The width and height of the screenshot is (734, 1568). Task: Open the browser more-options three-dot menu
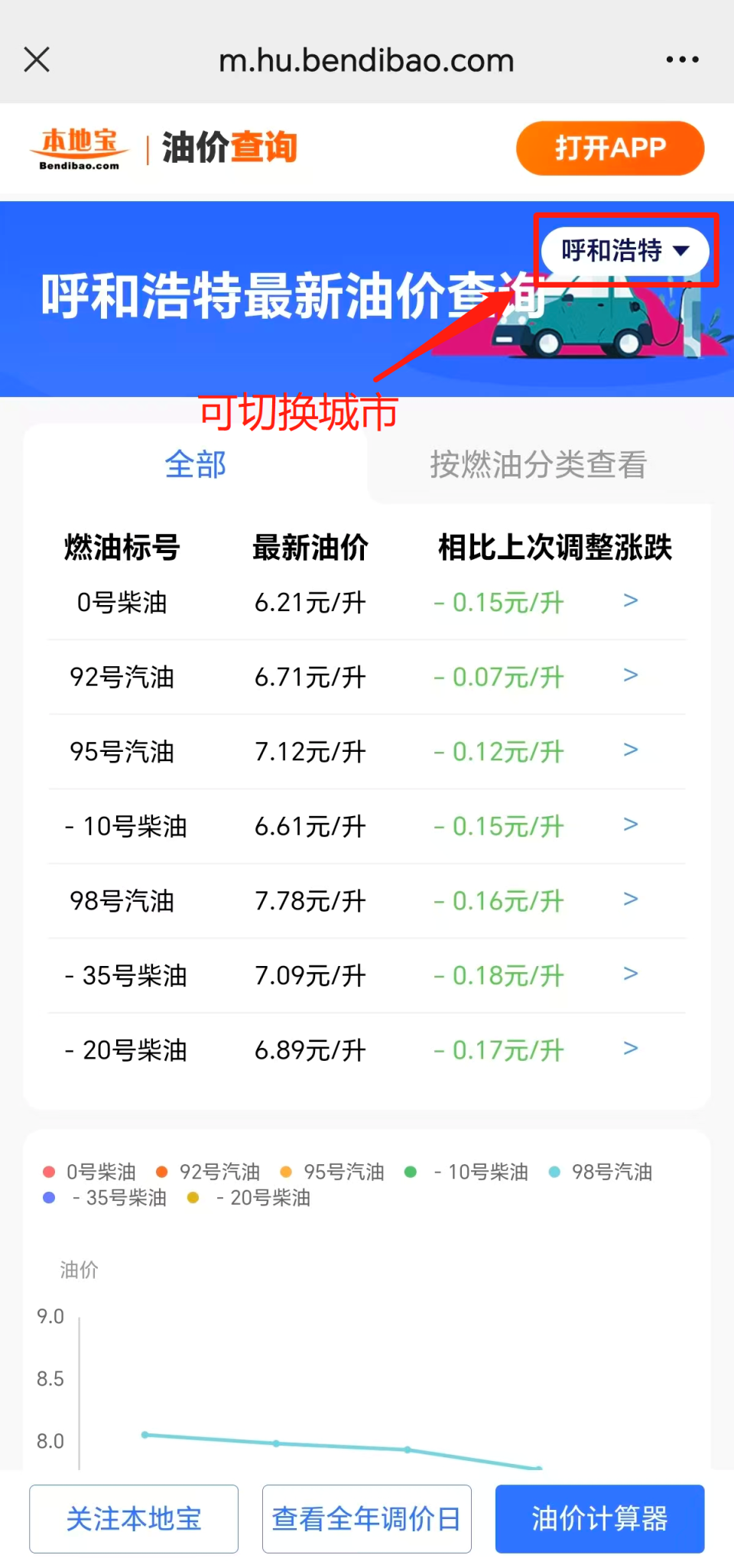(x=680, y=60)
